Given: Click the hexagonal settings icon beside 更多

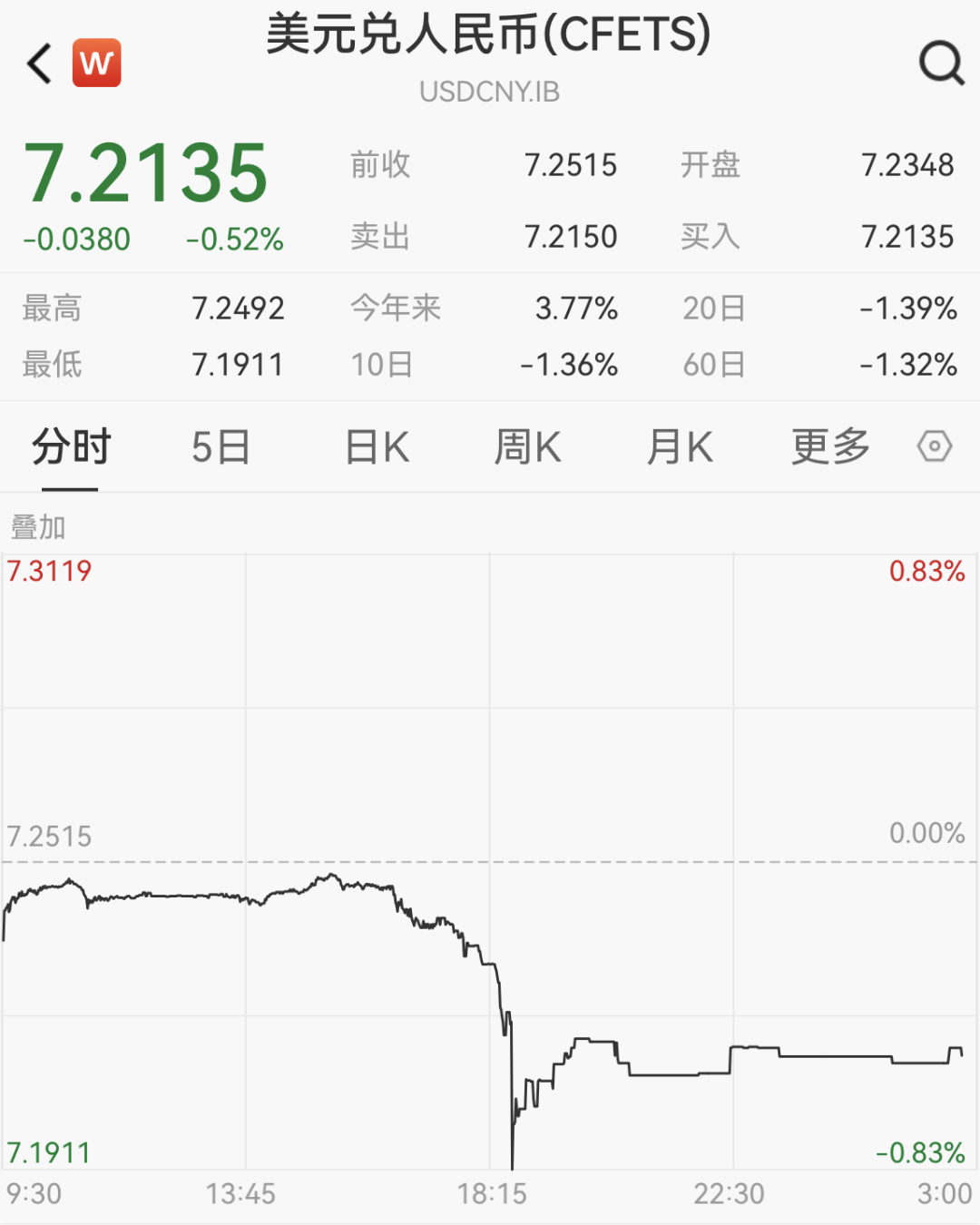Looking at the screenshot, I should pos(933,446).
